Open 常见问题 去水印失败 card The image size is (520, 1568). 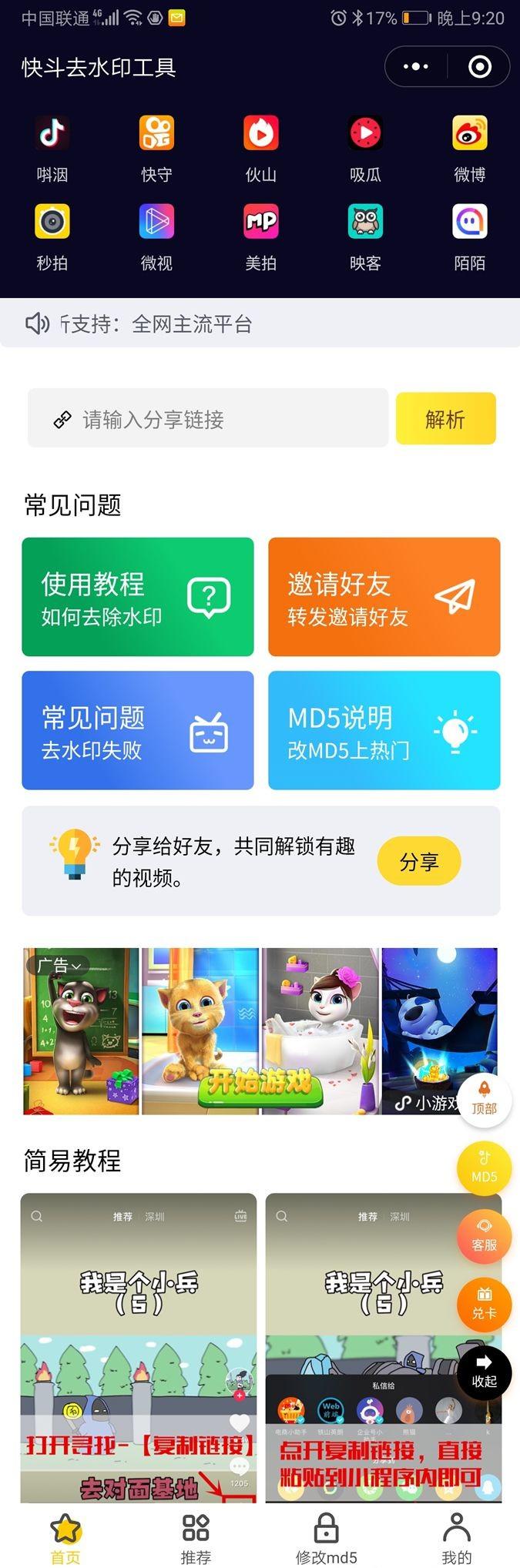point(137,730)
